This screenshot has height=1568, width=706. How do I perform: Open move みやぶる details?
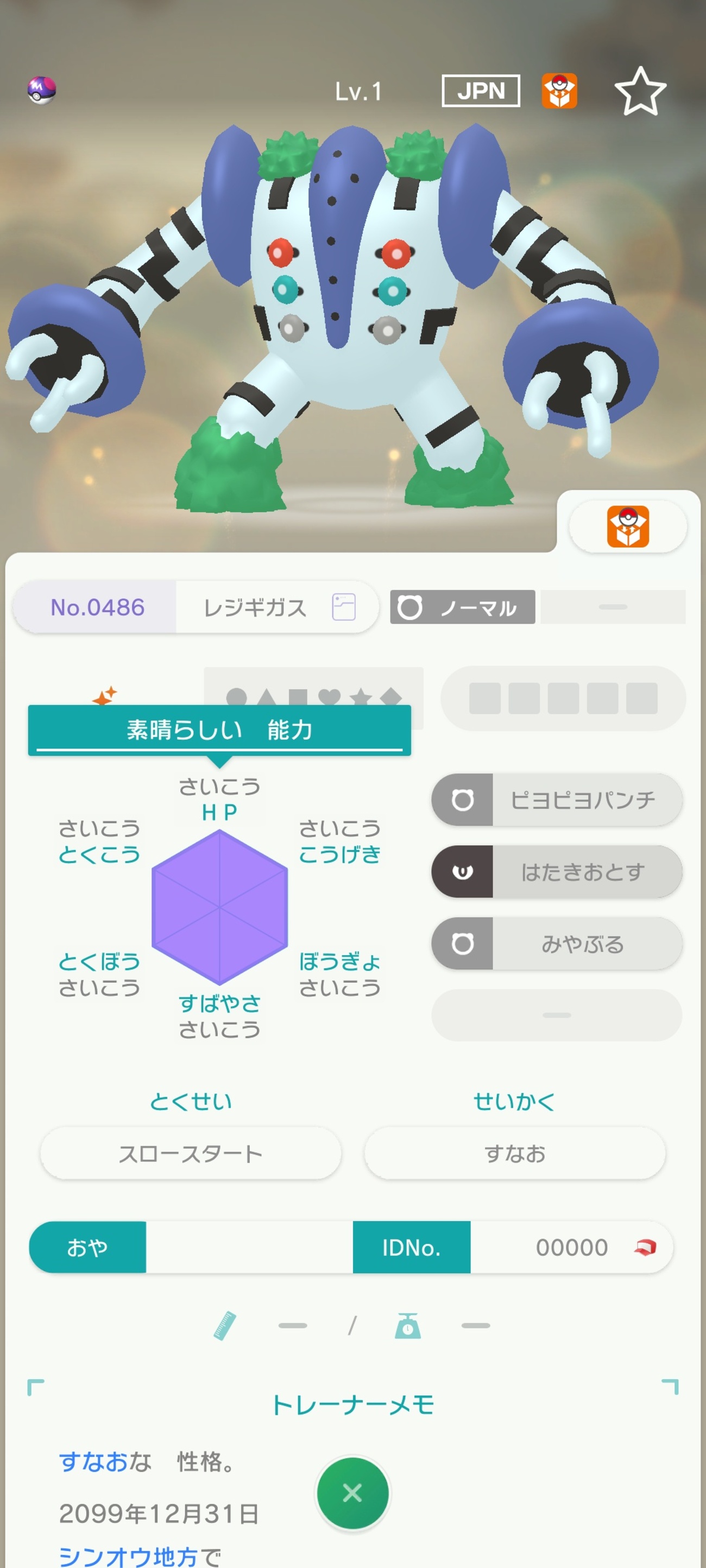[557, 943]
